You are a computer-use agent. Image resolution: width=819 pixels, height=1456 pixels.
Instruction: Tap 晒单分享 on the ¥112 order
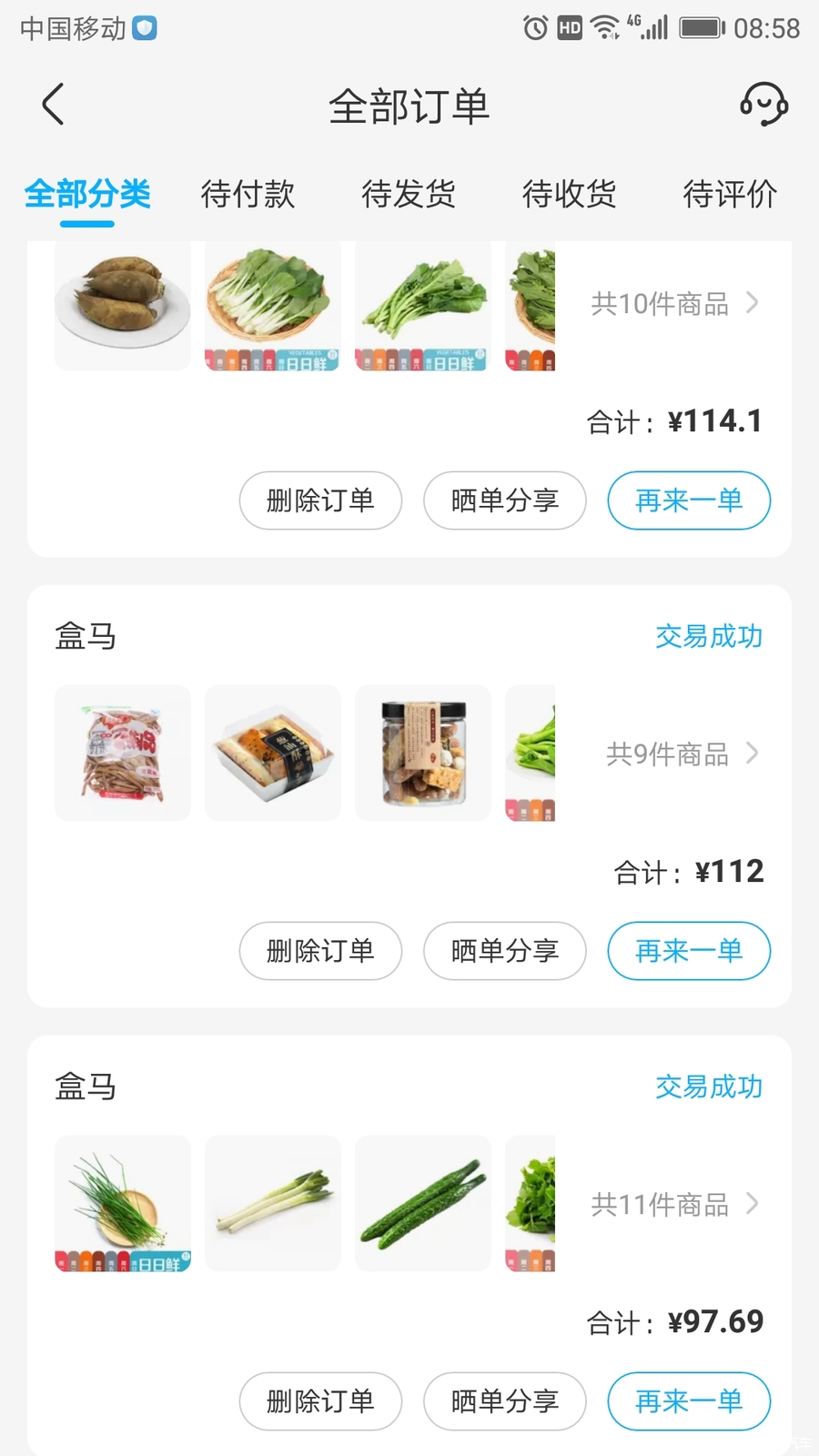coord(505,951)
